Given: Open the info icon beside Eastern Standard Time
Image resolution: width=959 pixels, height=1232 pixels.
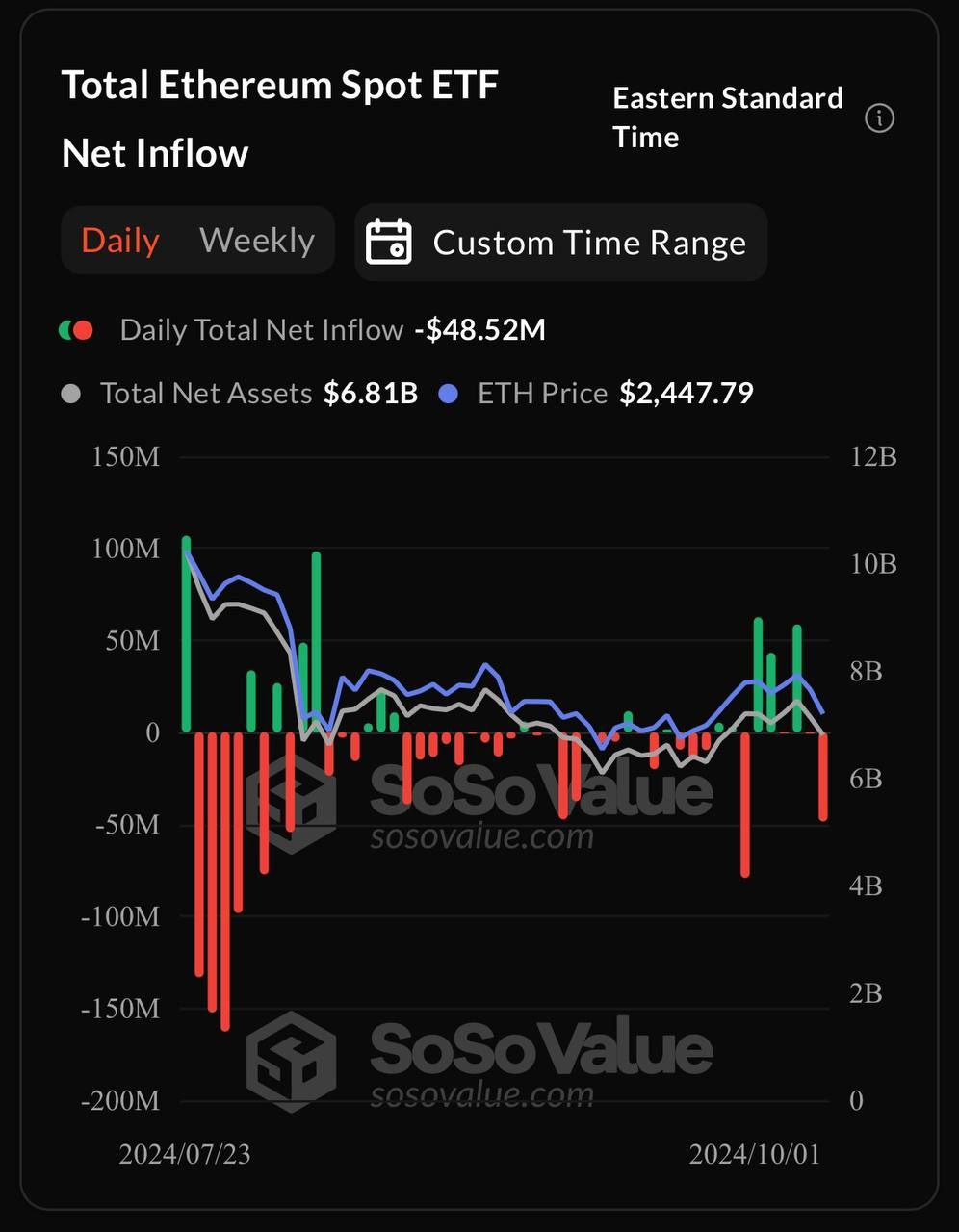Looking at the screenshot, I should pyautogui.click(x=879, y=118).
